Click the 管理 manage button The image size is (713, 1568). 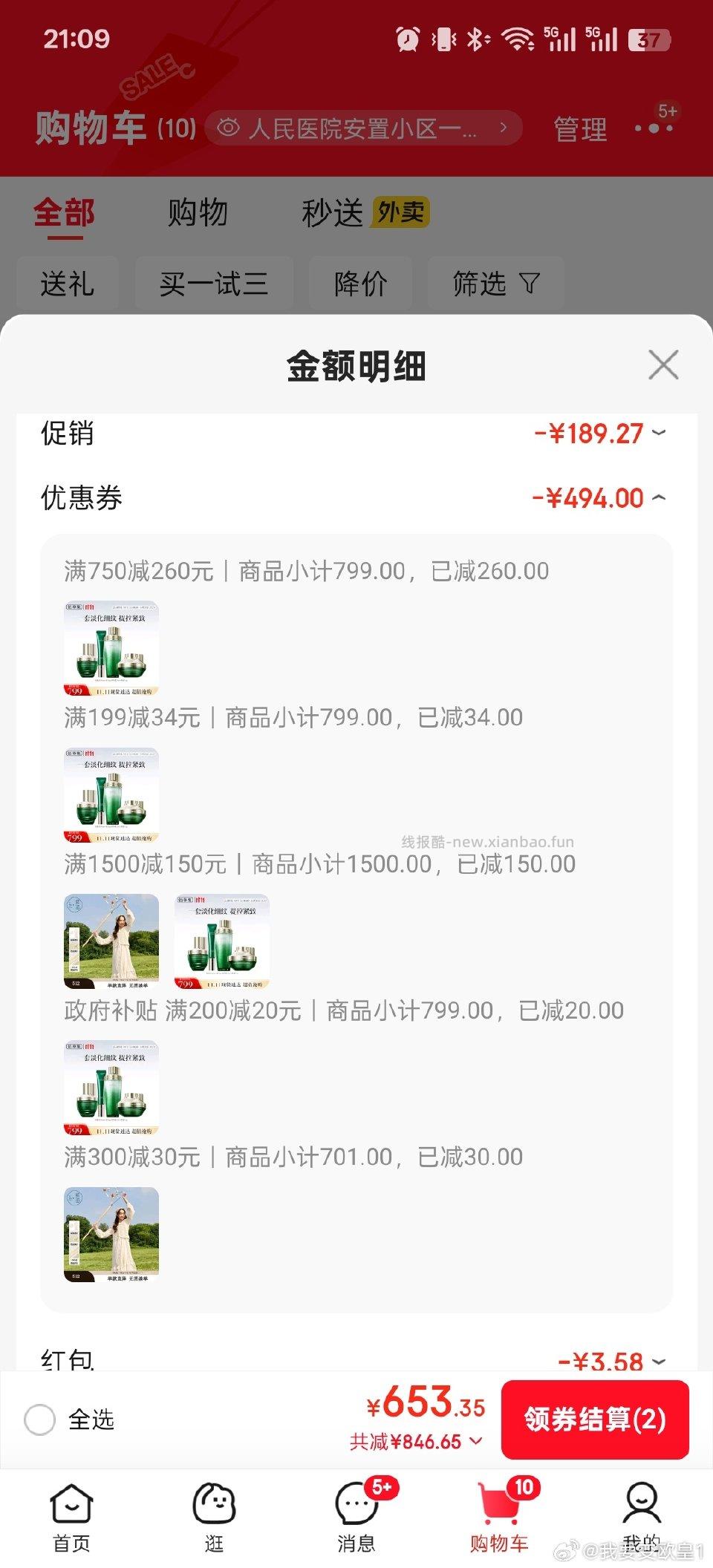coord(579,128)
